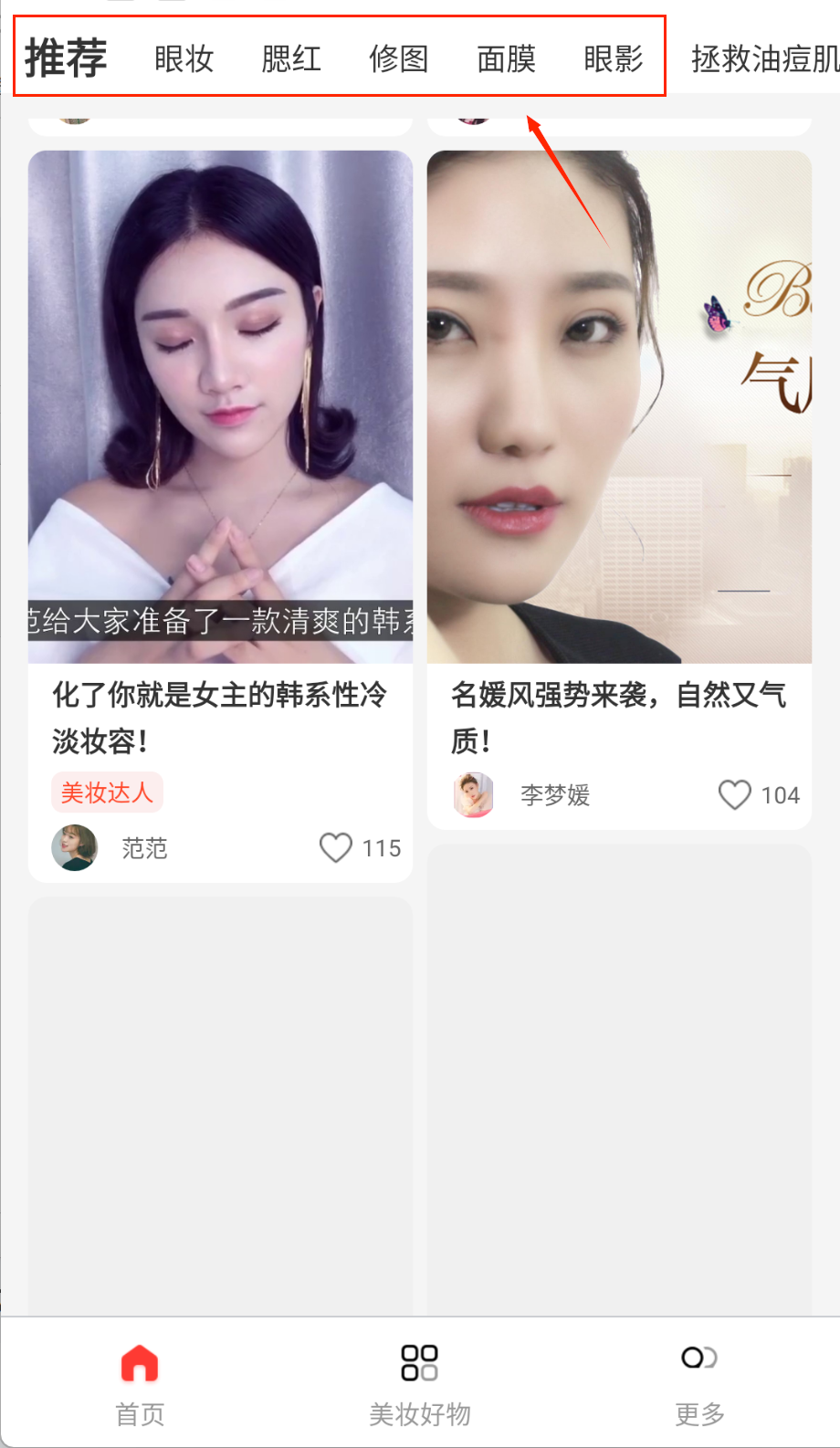
Task: Open the 眼影 category
Action: (x=614, y=59)
